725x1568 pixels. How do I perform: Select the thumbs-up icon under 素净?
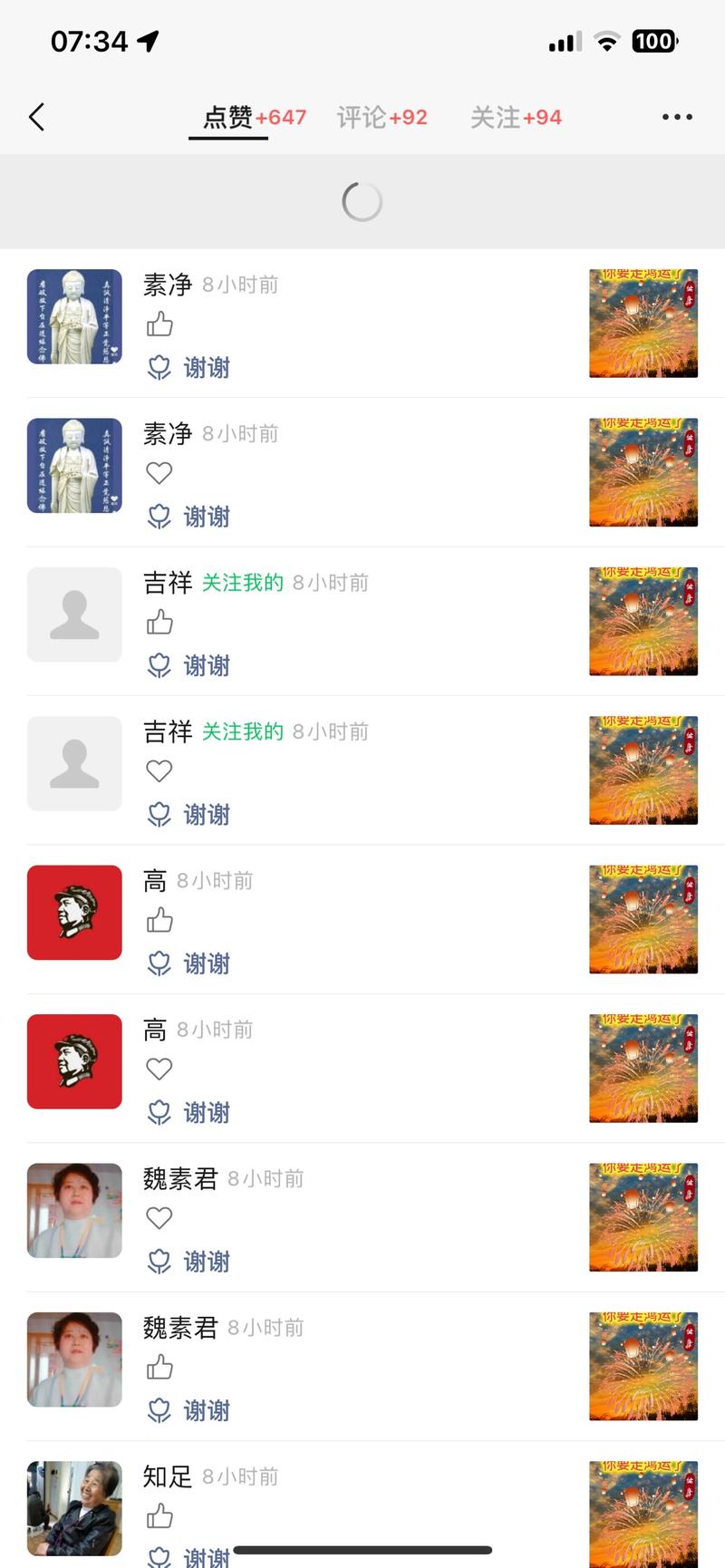159,324
